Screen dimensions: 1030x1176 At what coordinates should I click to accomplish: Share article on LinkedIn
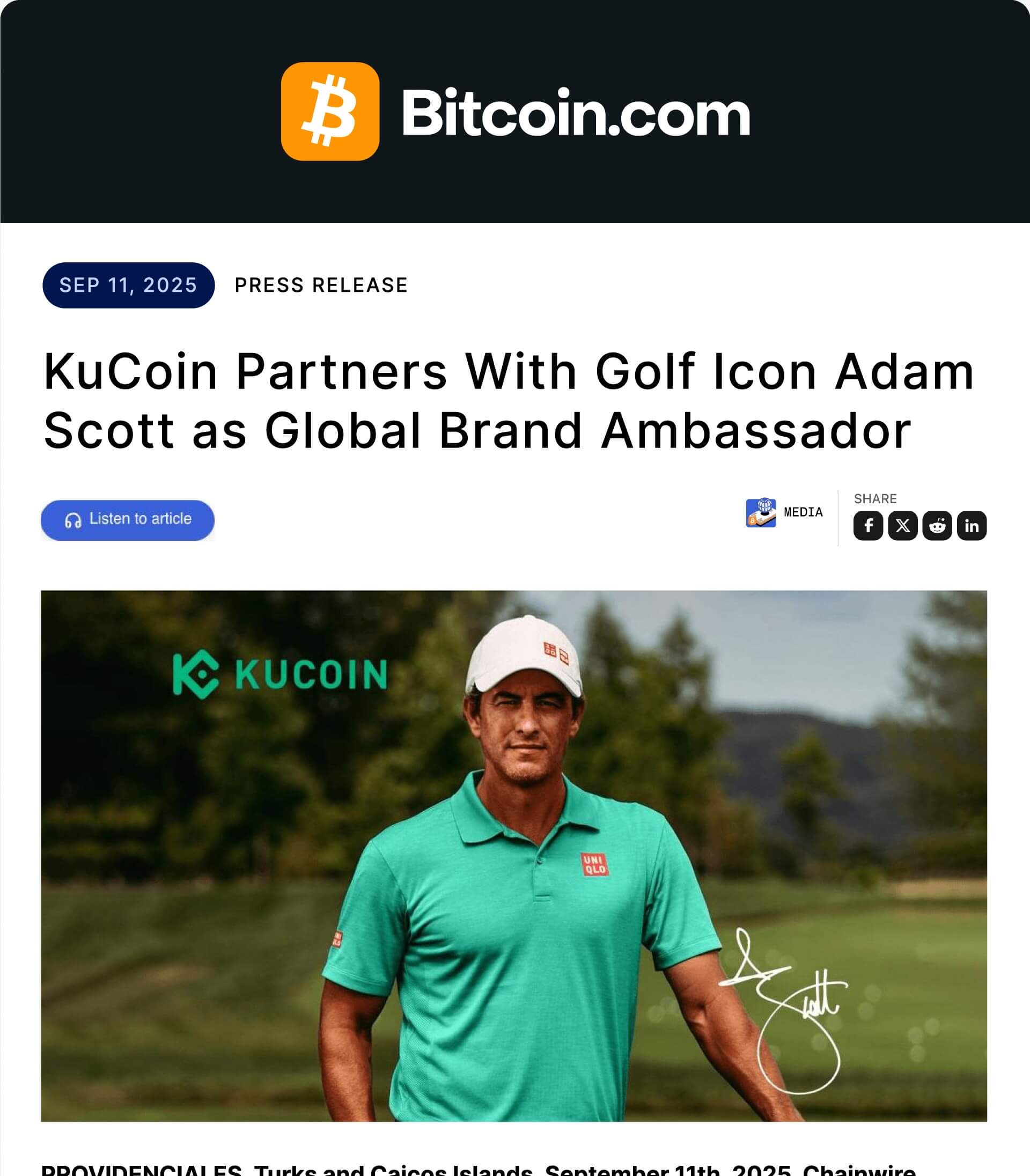[x=972, y=525]
